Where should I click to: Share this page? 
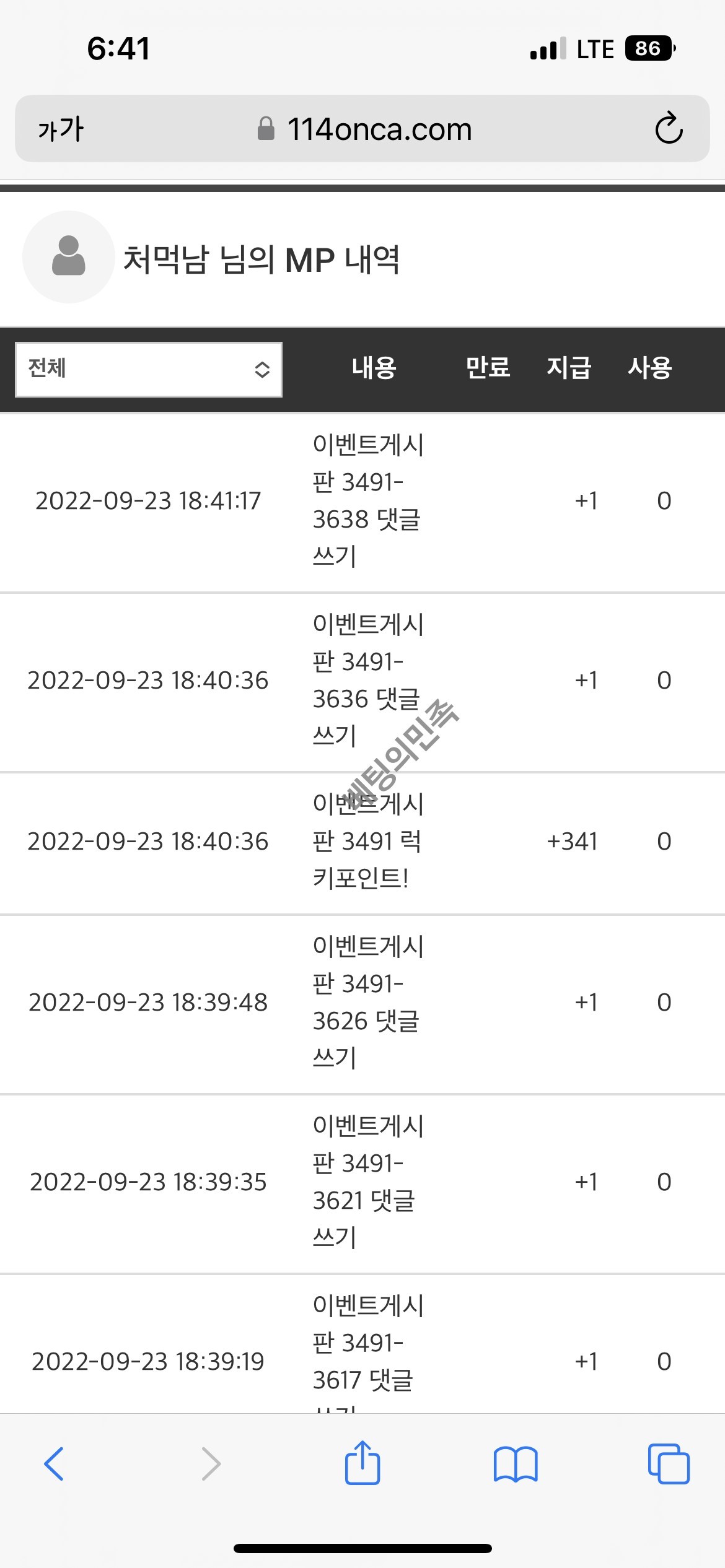(362, 1464)
